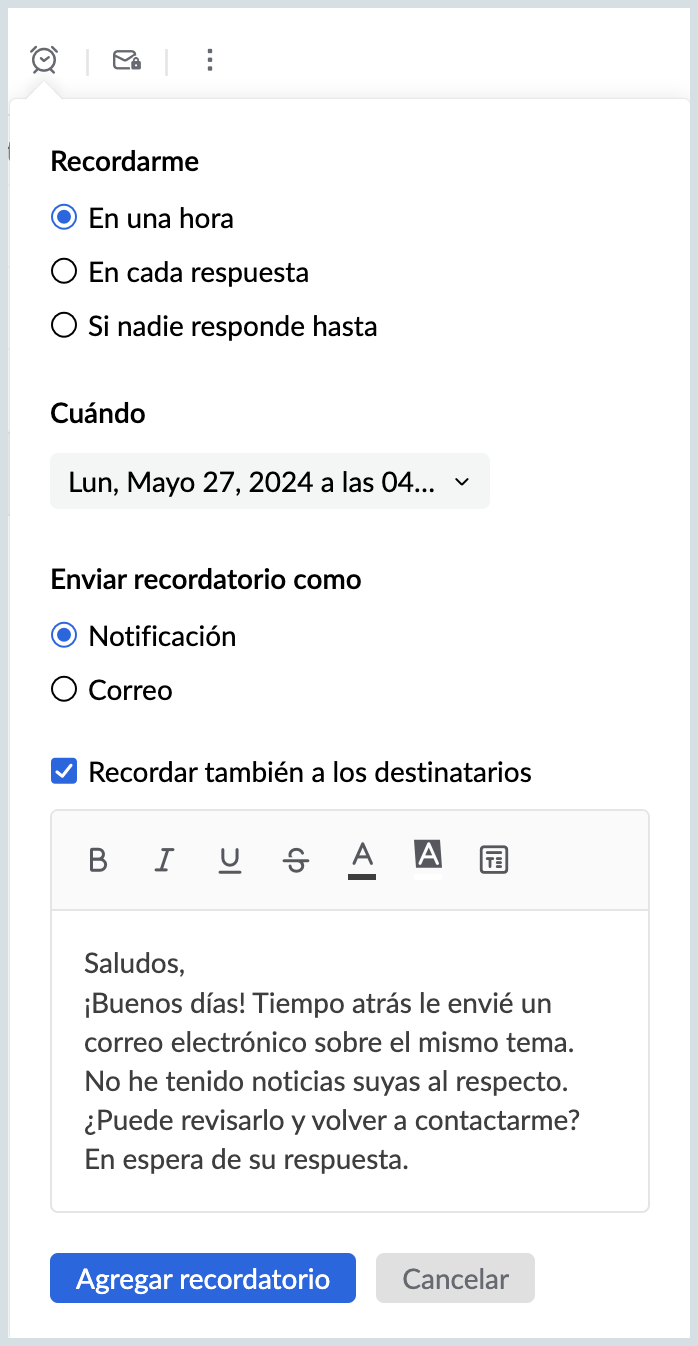
Task: Change the text background color
Action: 428,857
